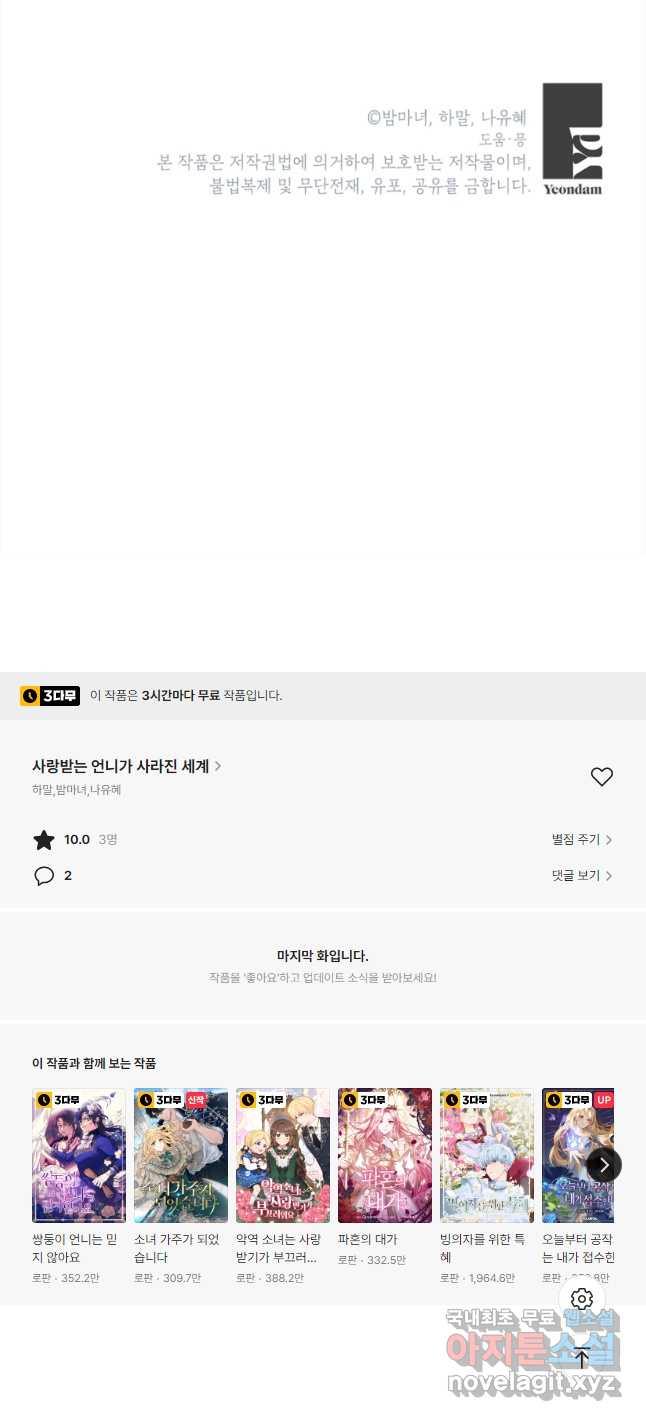Open 쌍둥이 언니는 믿지 않아요 comic
This screenshot has width=646, height=1421.
pyautogui.click(x=79, y=1155)
